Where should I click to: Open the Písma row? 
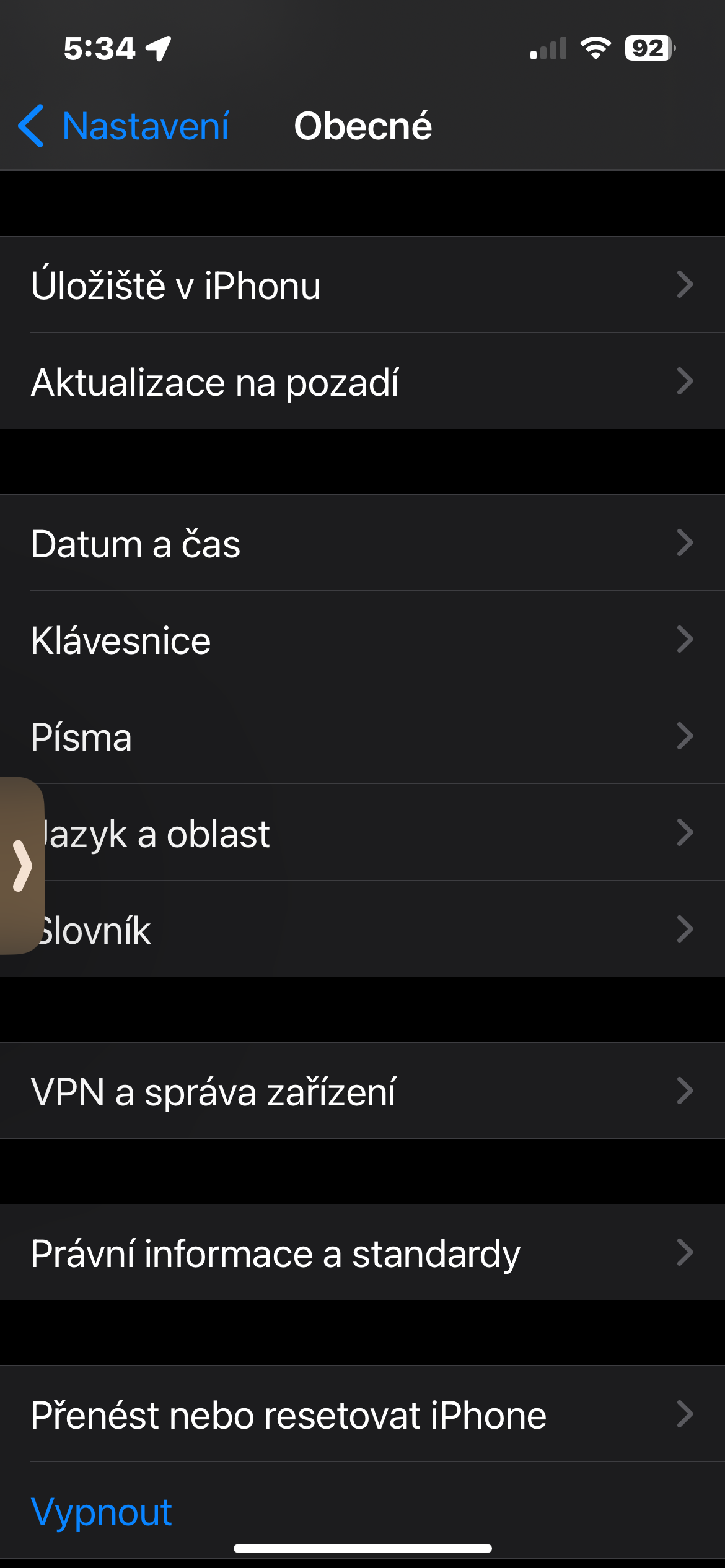362,736
